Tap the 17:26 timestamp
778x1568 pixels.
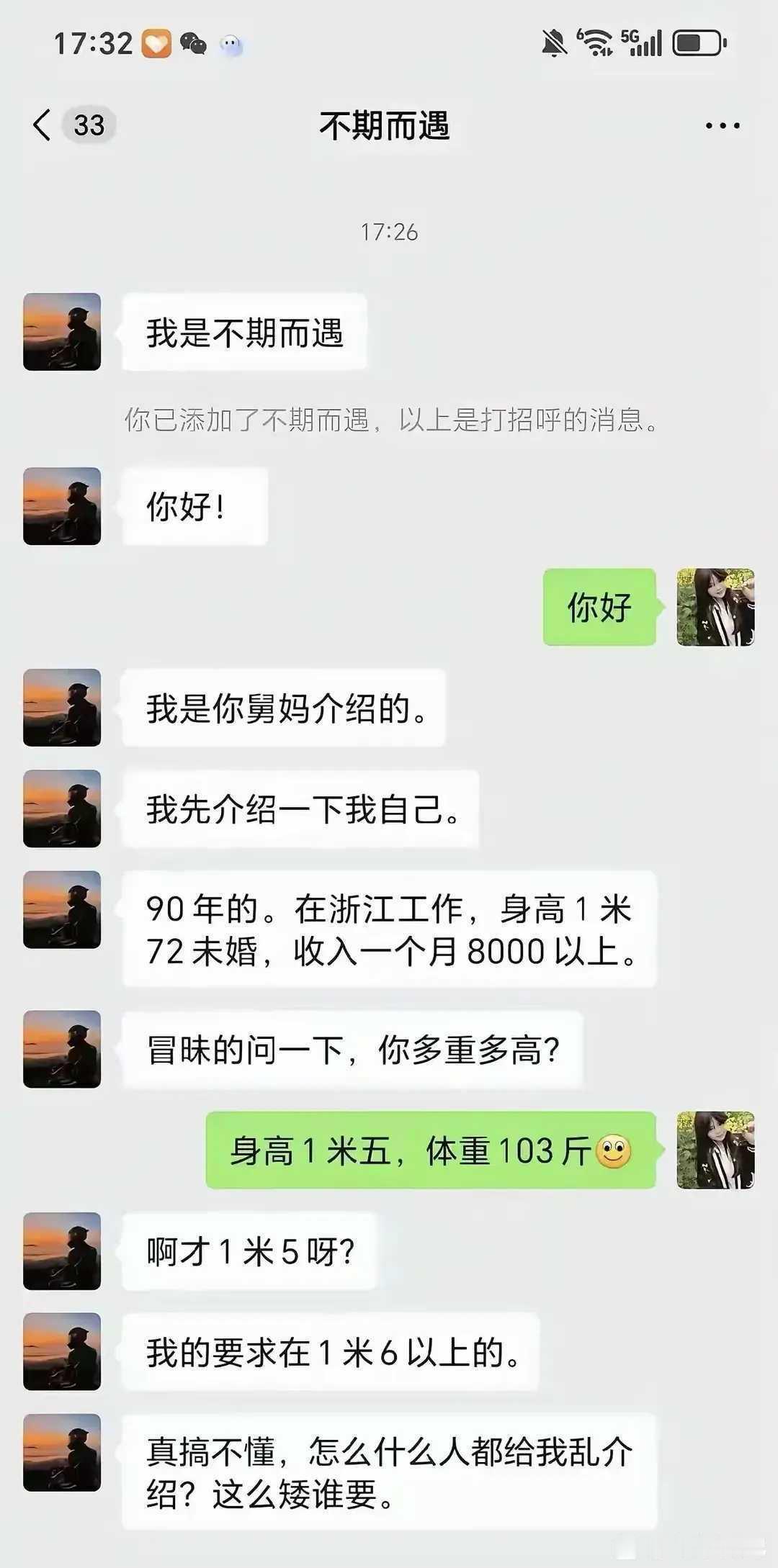click(x=389, y=231)
